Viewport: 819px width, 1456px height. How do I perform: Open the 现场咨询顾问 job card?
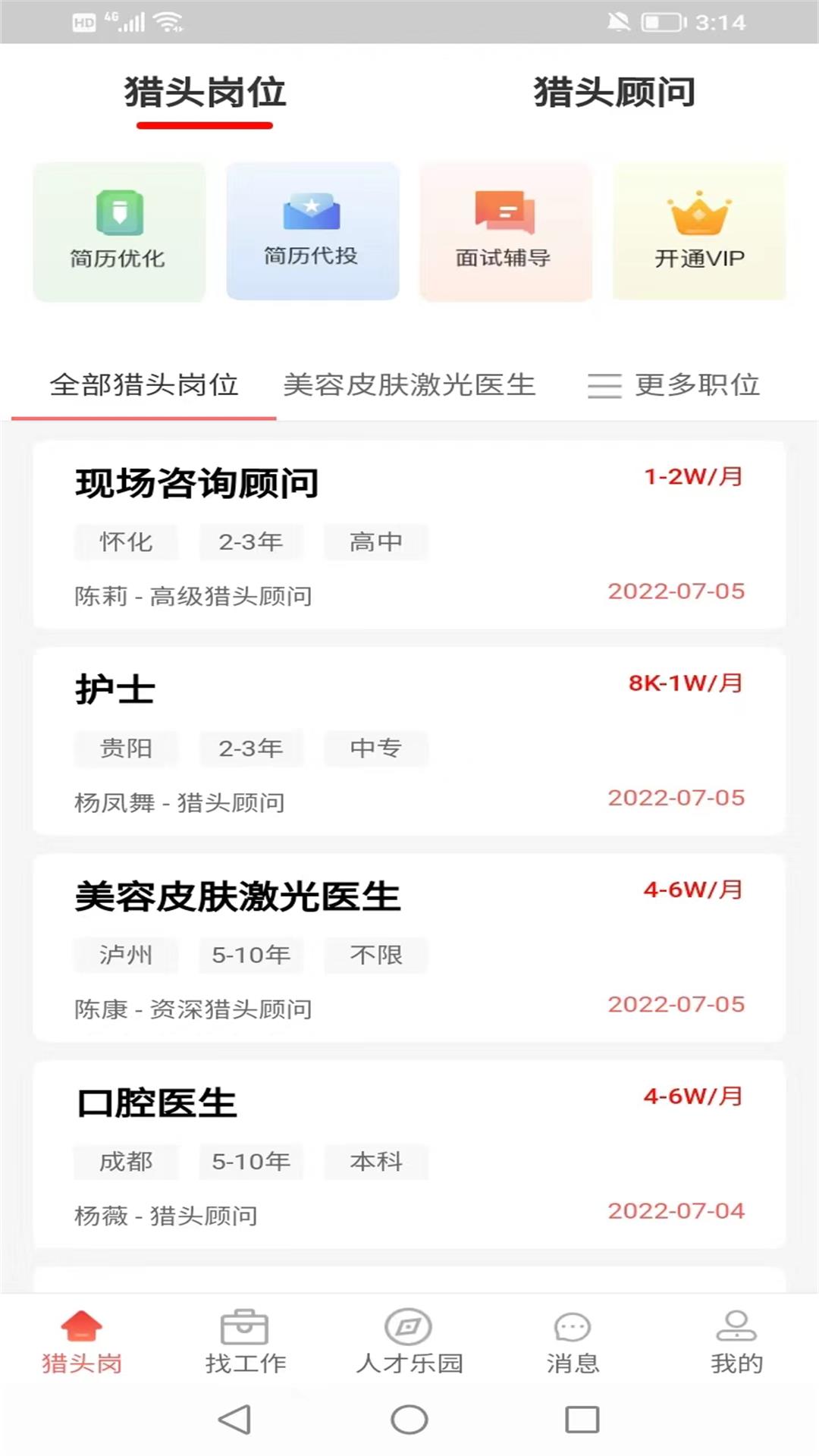(x=409, y=535)
